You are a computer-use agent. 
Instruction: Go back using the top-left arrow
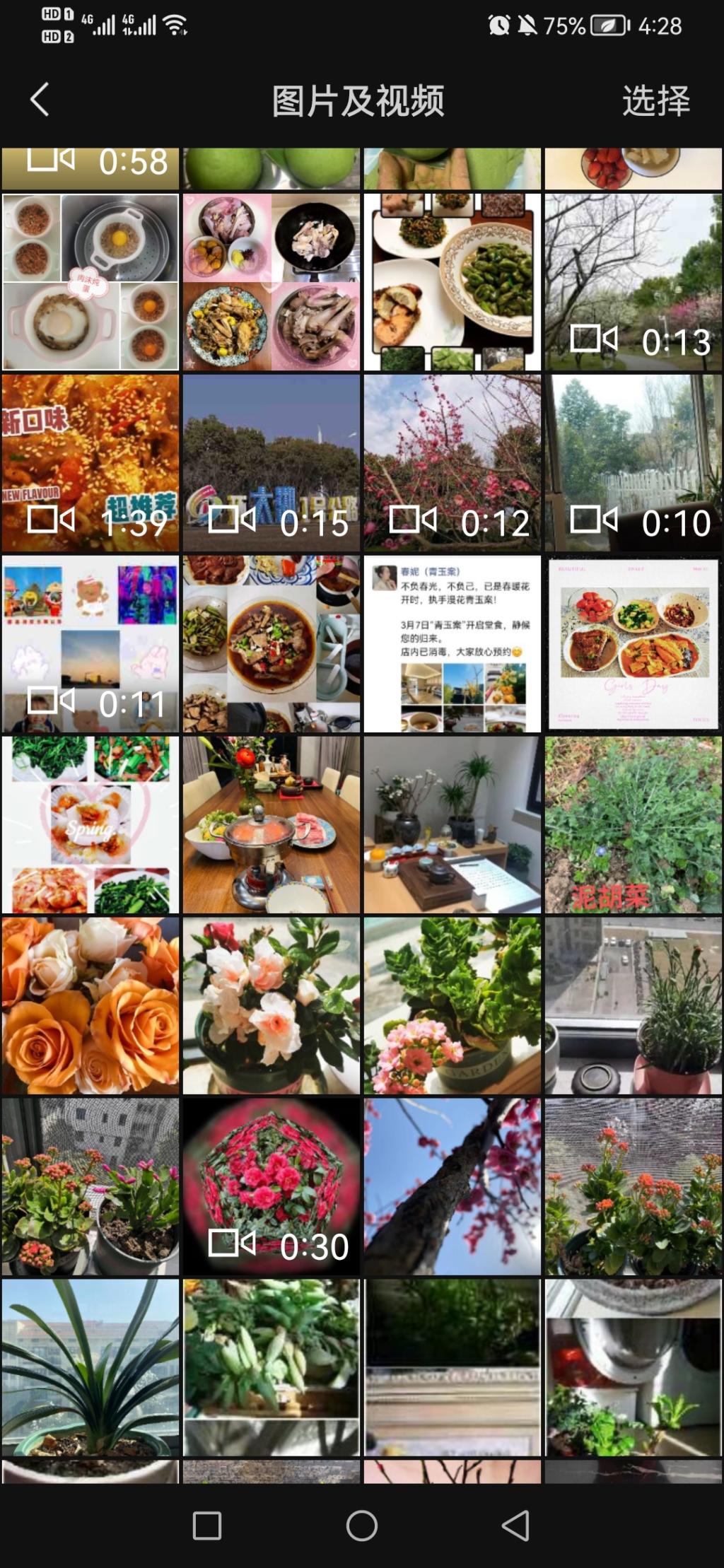coord(40,100)
